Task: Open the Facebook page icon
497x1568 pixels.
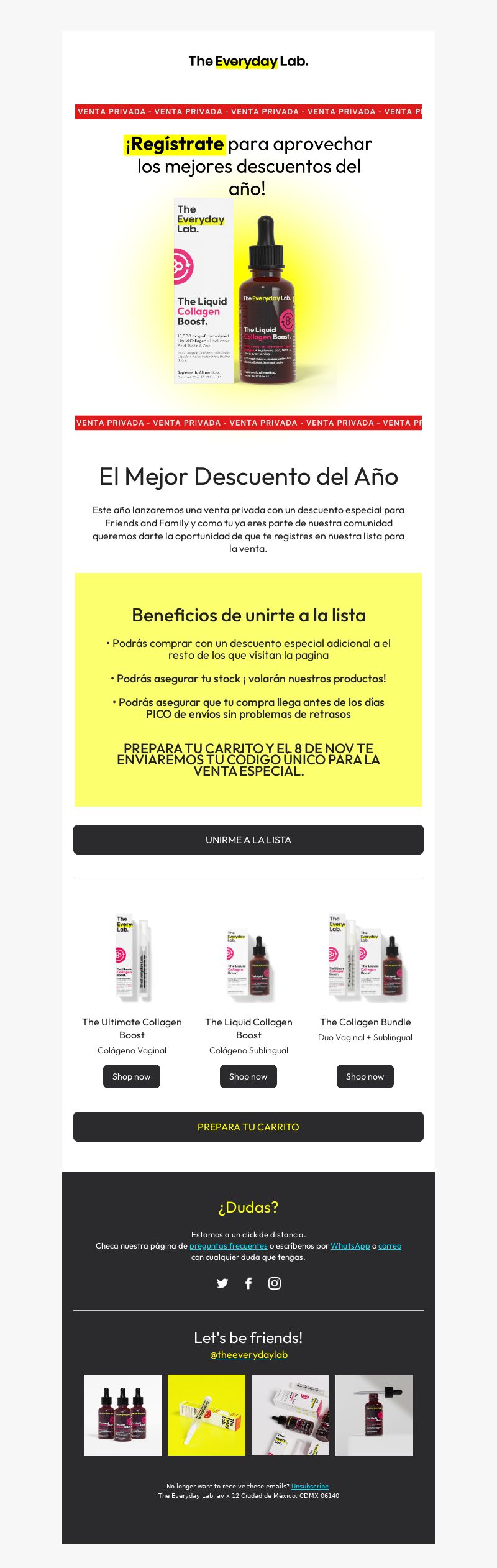Action: 248,1283
